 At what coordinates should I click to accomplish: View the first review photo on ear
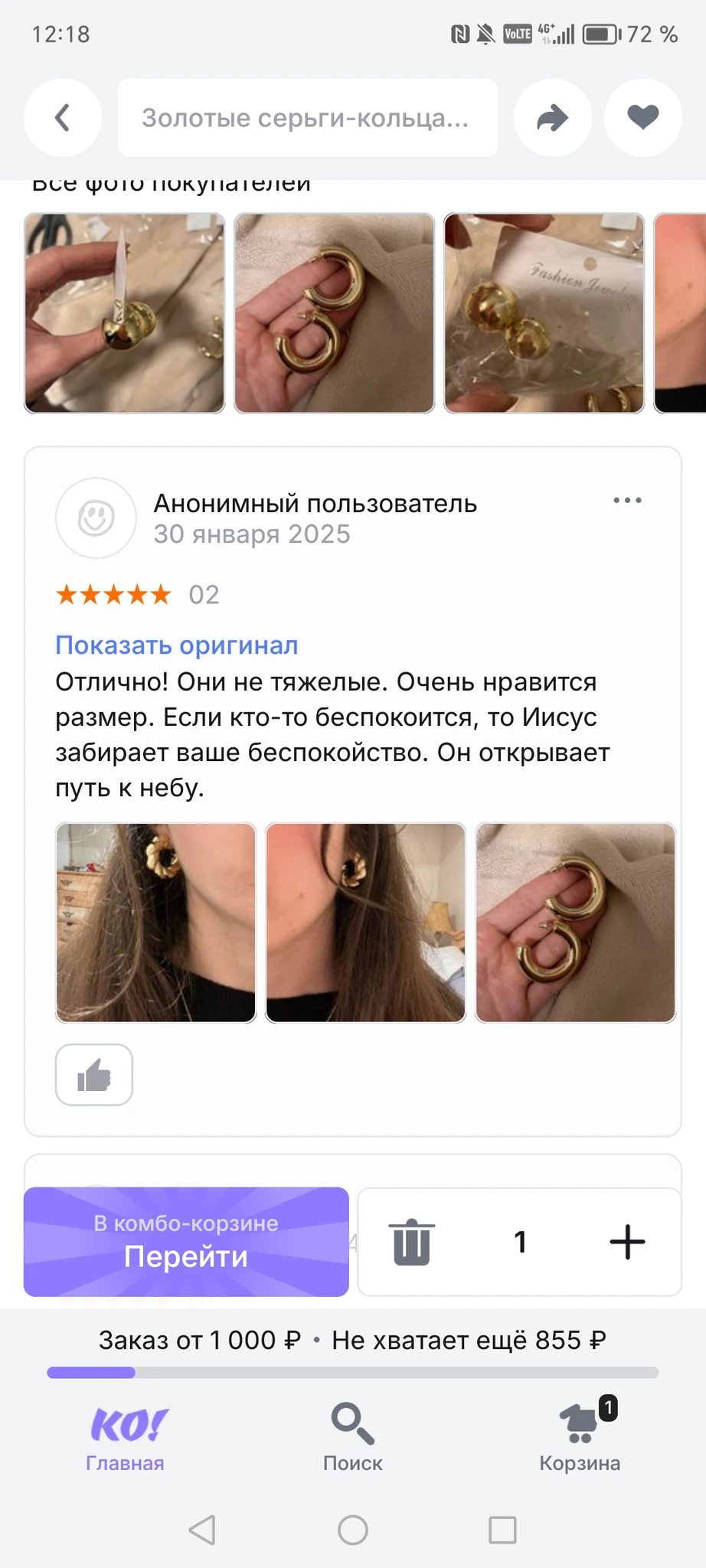pyautogui.click(x=155, y=923)
